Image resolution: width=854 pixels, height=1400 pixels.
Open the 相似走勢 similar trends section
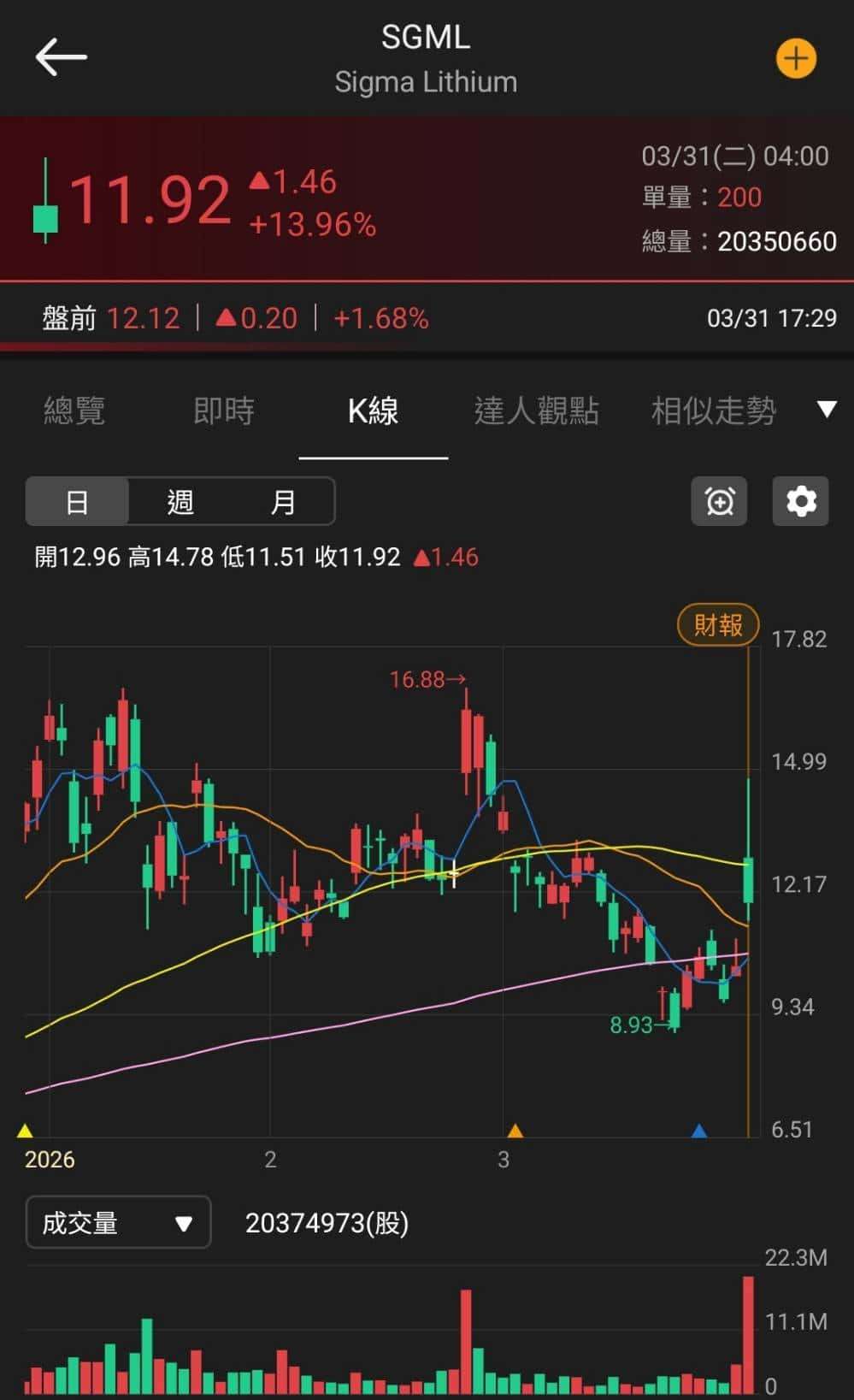(711, 411)
